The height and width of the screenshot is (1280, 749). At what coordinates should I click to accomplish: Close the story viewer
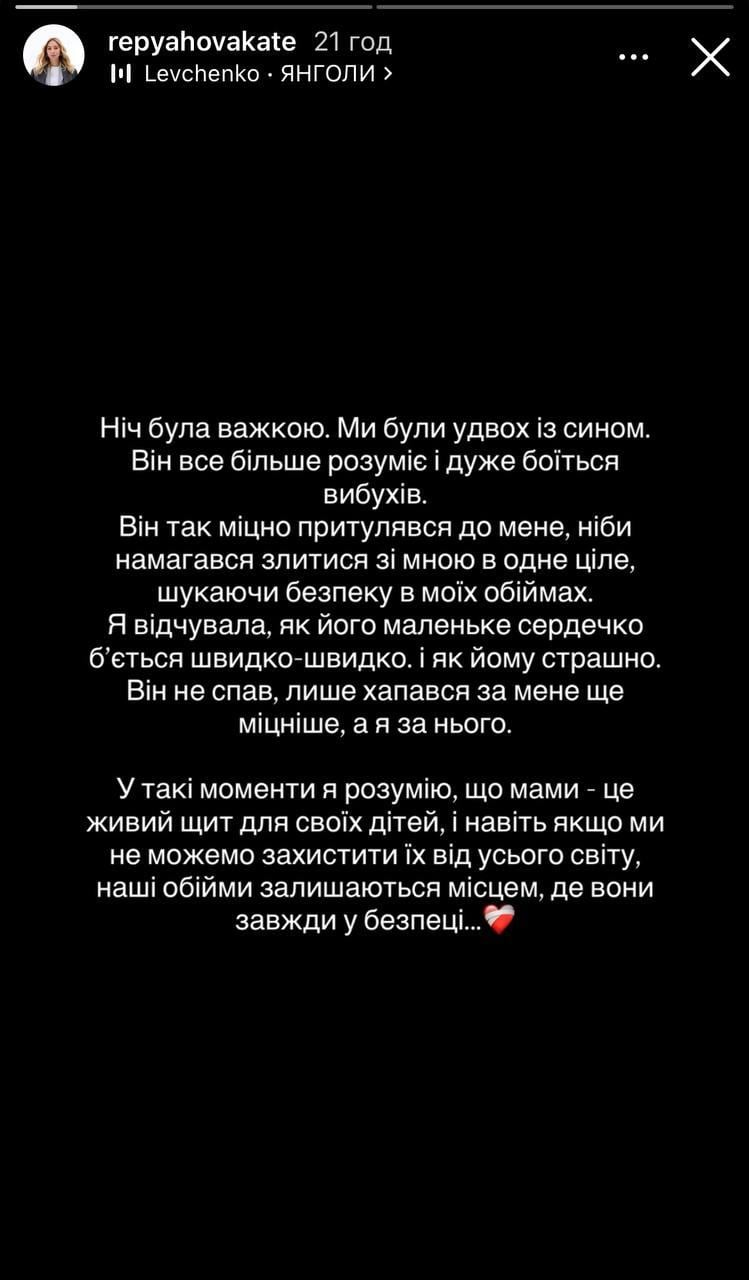tap(710, 57)
